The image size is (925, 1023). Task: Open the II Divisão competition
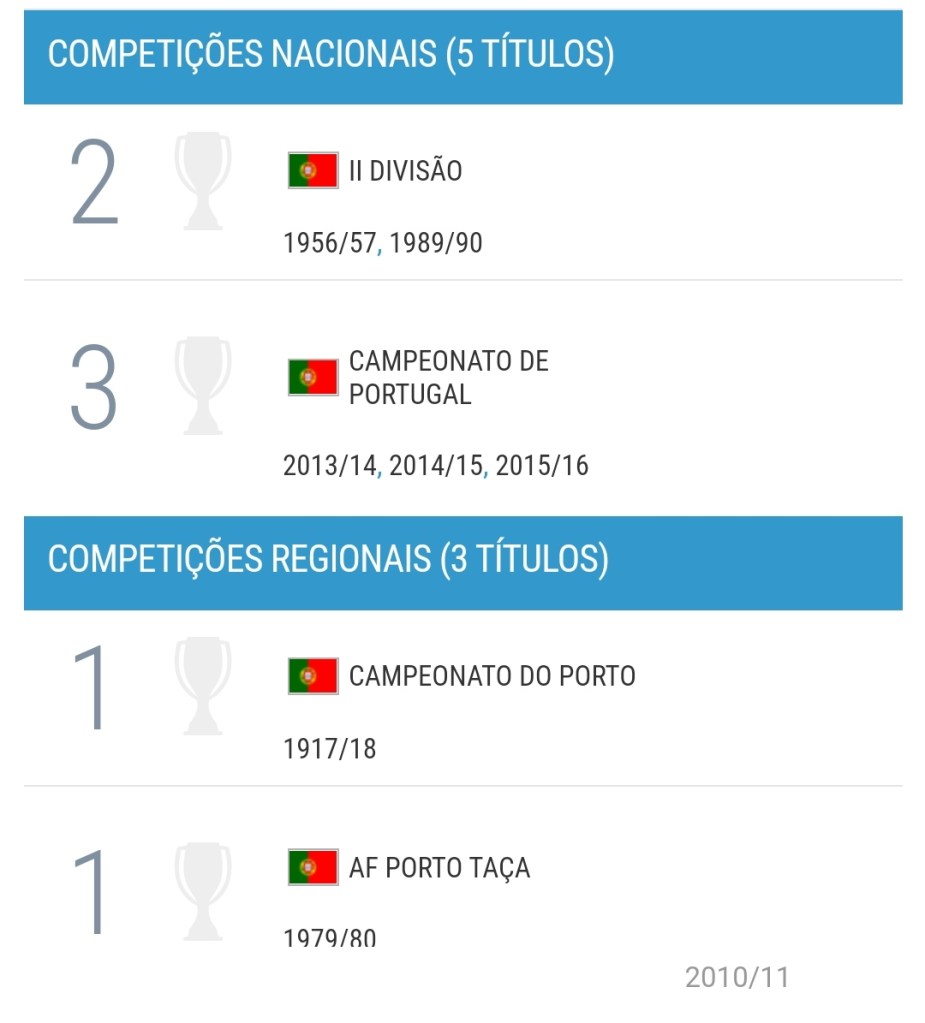405,171
